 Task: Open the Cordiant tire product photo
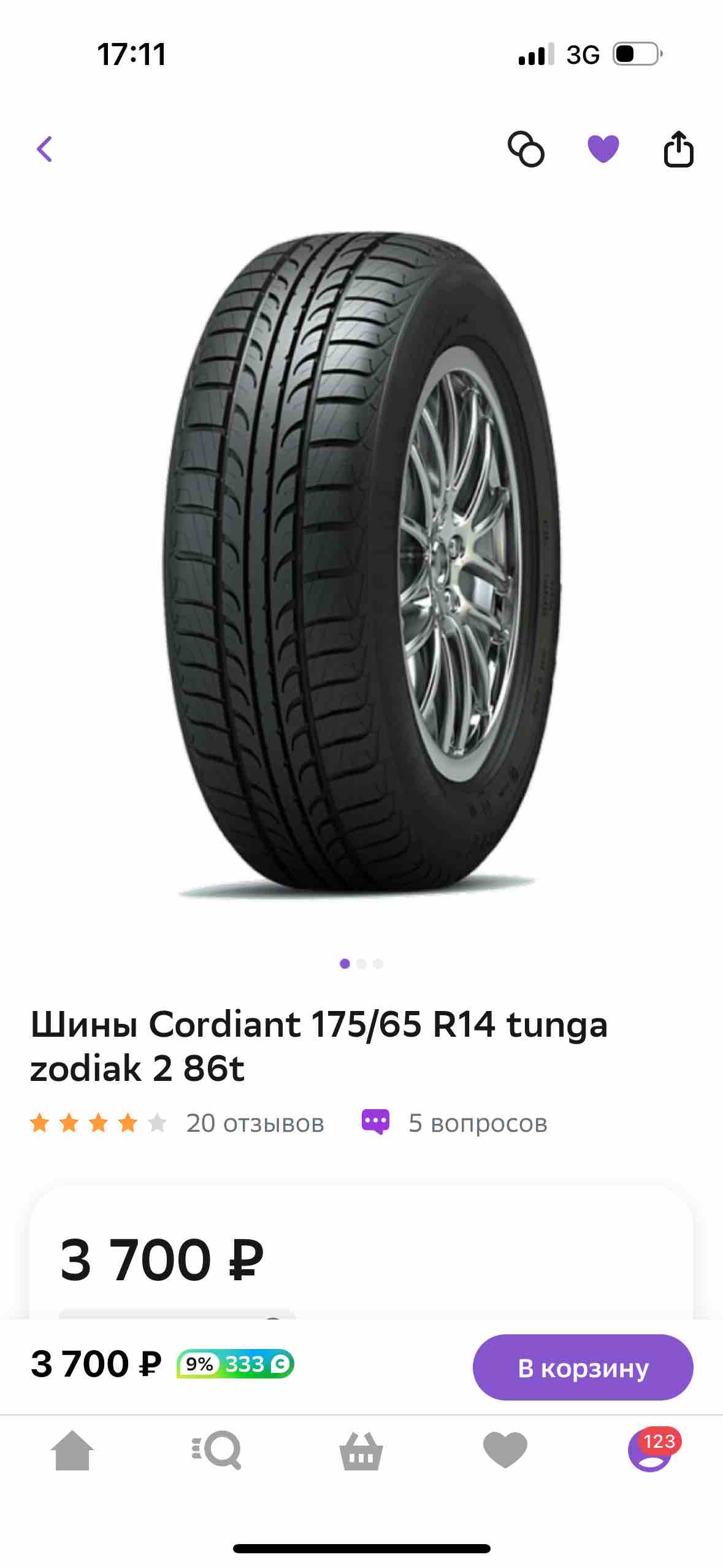coord(362,564)
